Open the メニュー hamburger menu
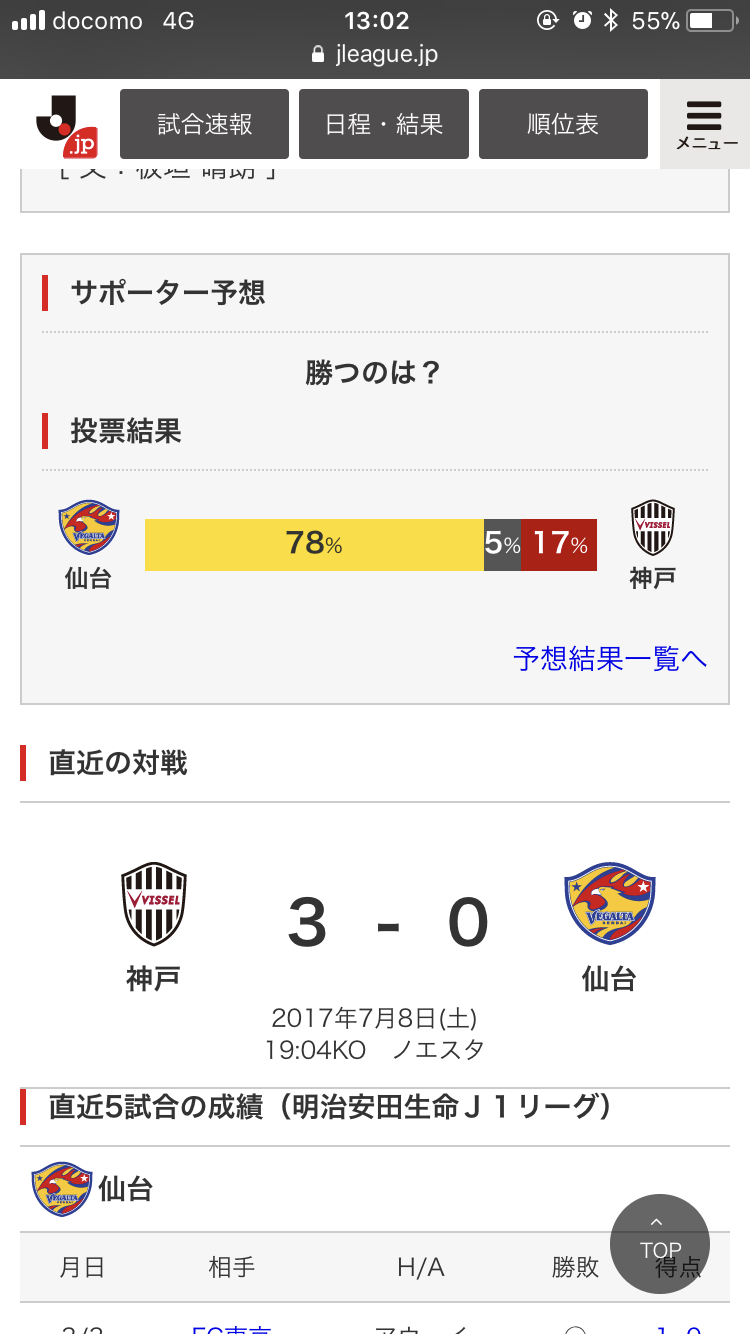Viewport: 750px width, 1334px height. pos(706,124)
